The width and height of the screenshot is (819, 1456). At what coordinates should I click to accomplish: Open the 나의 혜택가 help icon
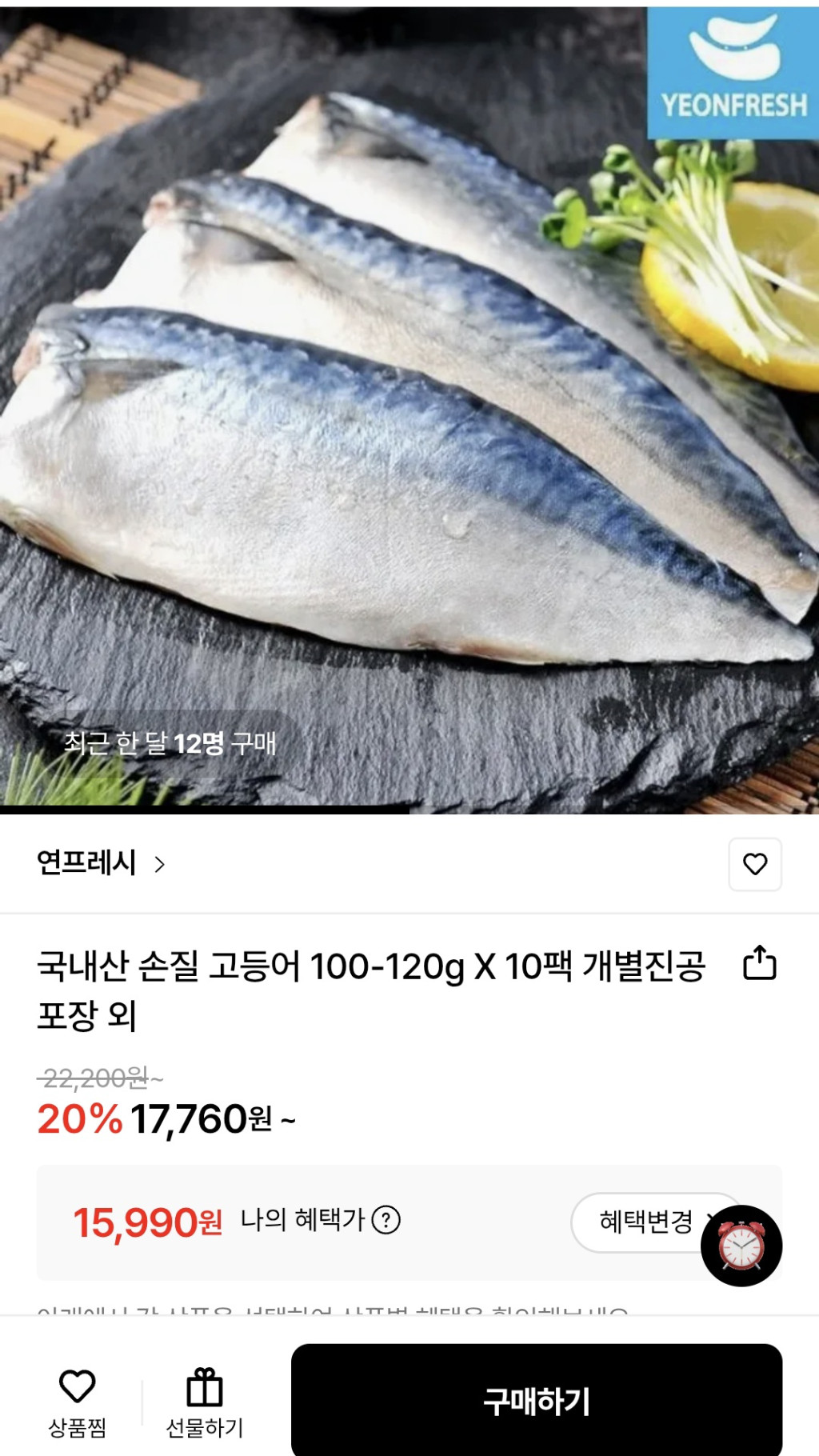pyautogui.click(x=386, y=1220)
